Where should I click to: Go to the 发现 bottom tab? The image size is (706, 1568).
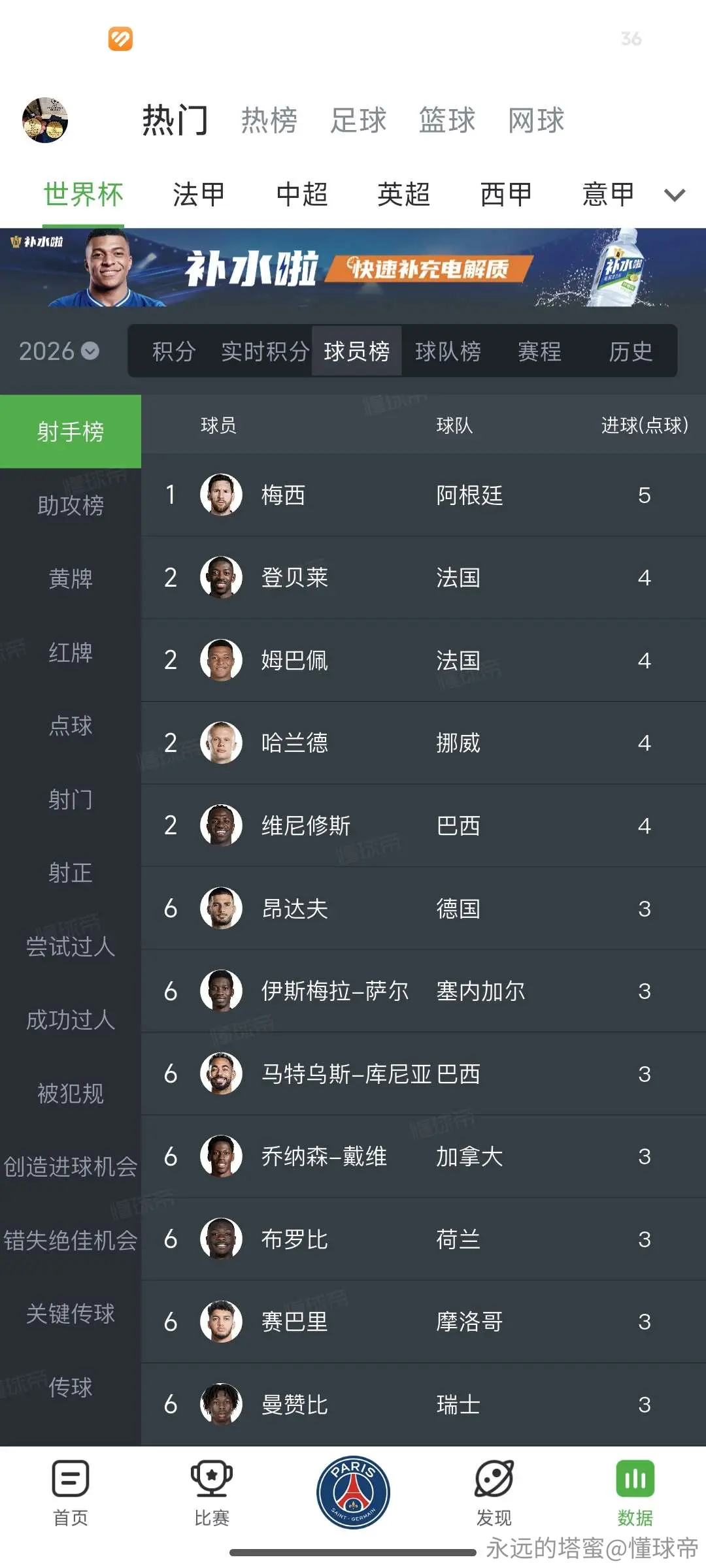click(494, 1494)
